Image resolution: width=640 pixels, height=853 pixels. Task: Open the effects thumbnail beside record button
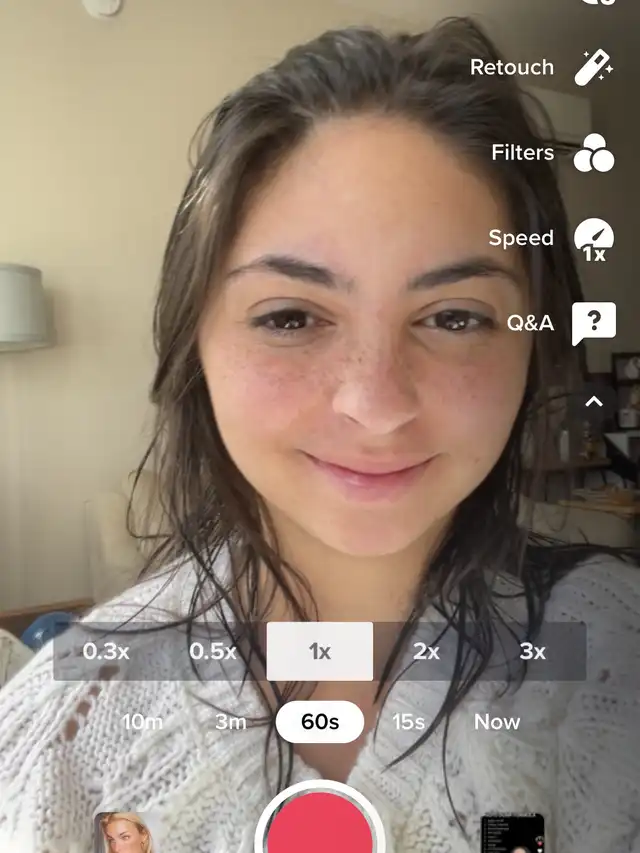point(123,832)
